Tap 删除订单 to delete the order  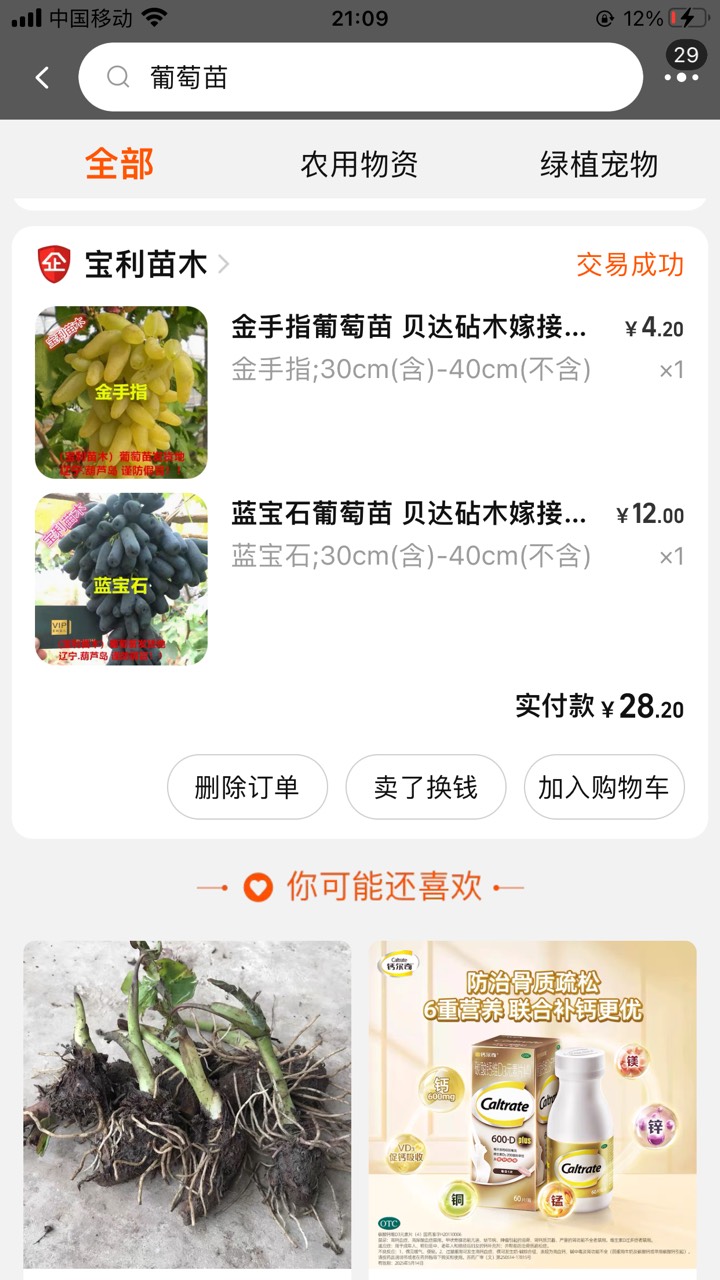click(247, 787)
